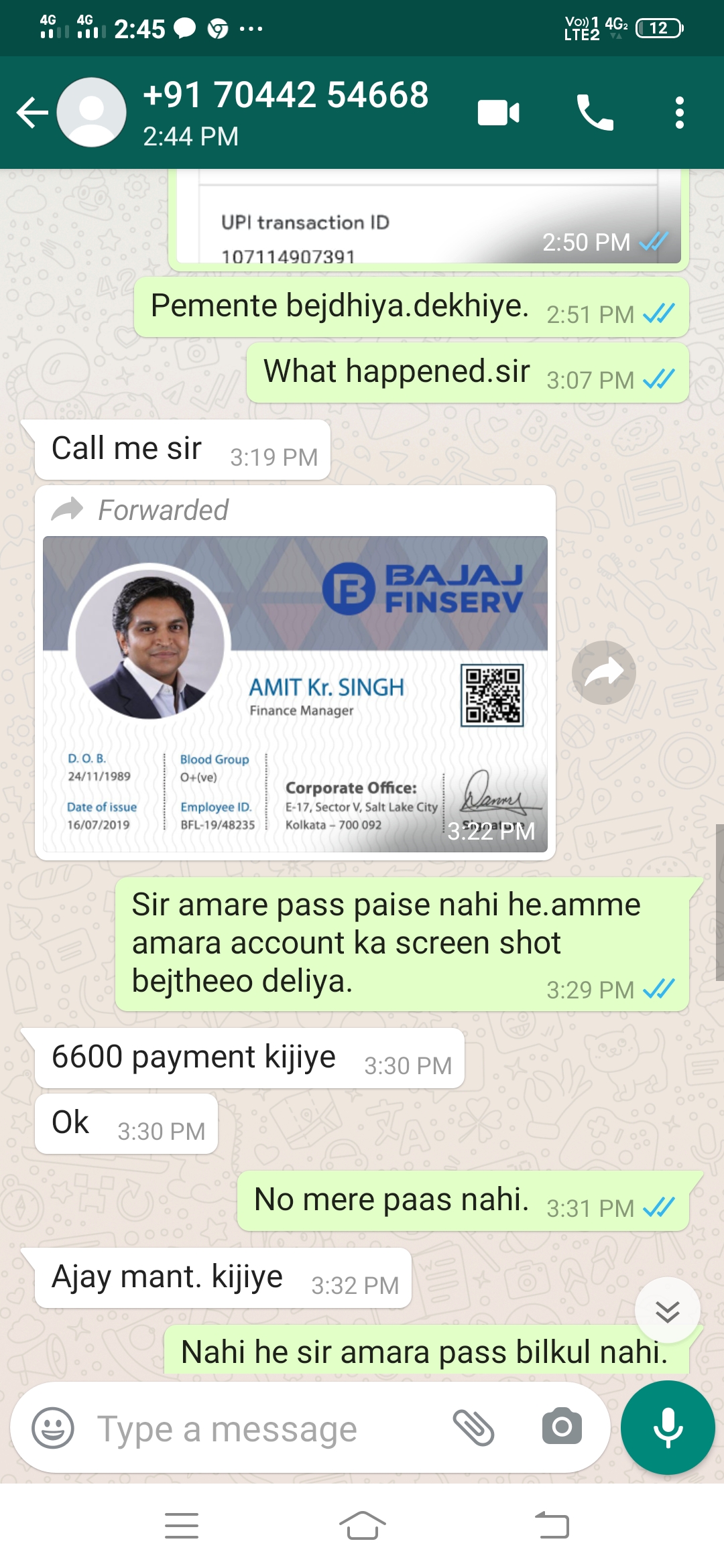The height and width of the screenshot is (1568, 724).
Task: Open the overflow menu
Action: 679,113
